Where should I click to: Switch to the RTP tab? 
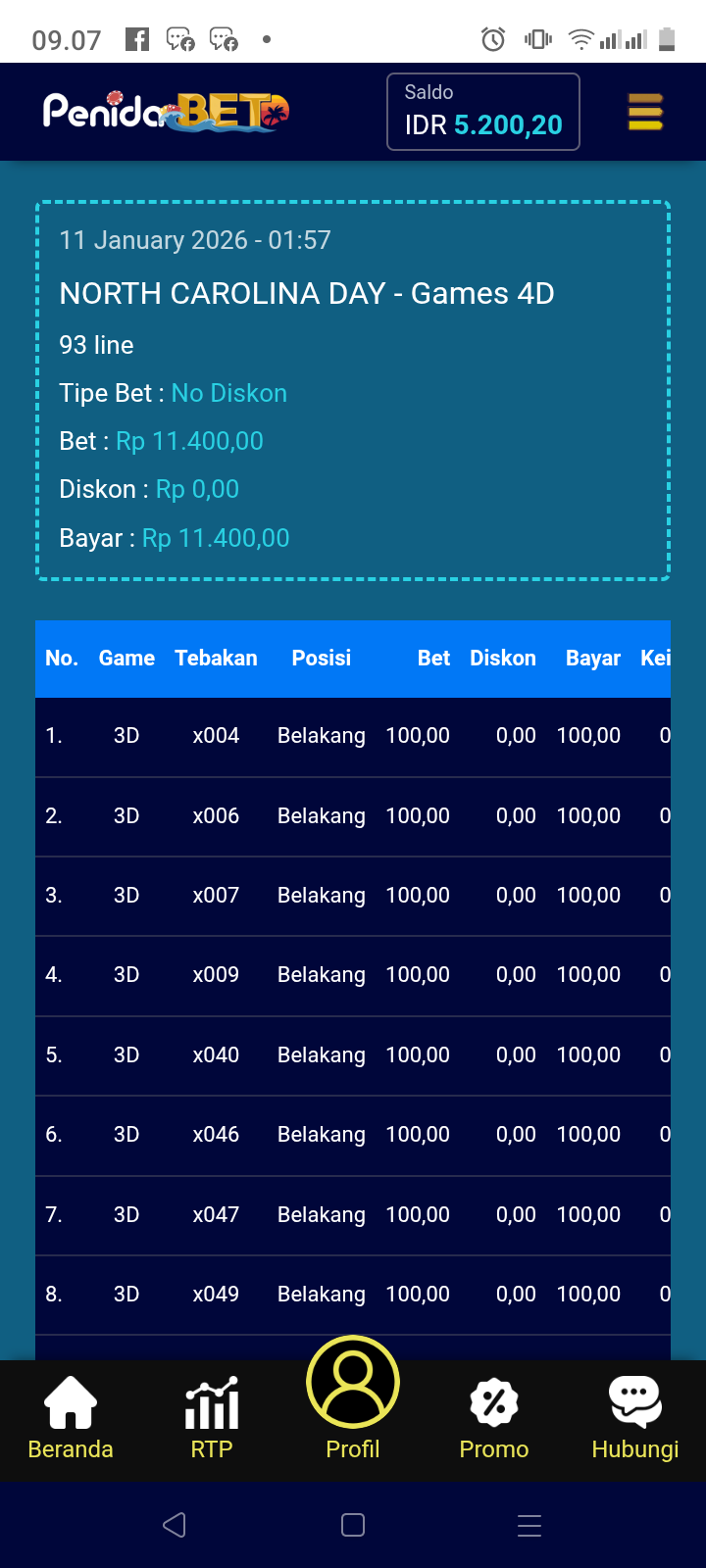coord(212,1418)
